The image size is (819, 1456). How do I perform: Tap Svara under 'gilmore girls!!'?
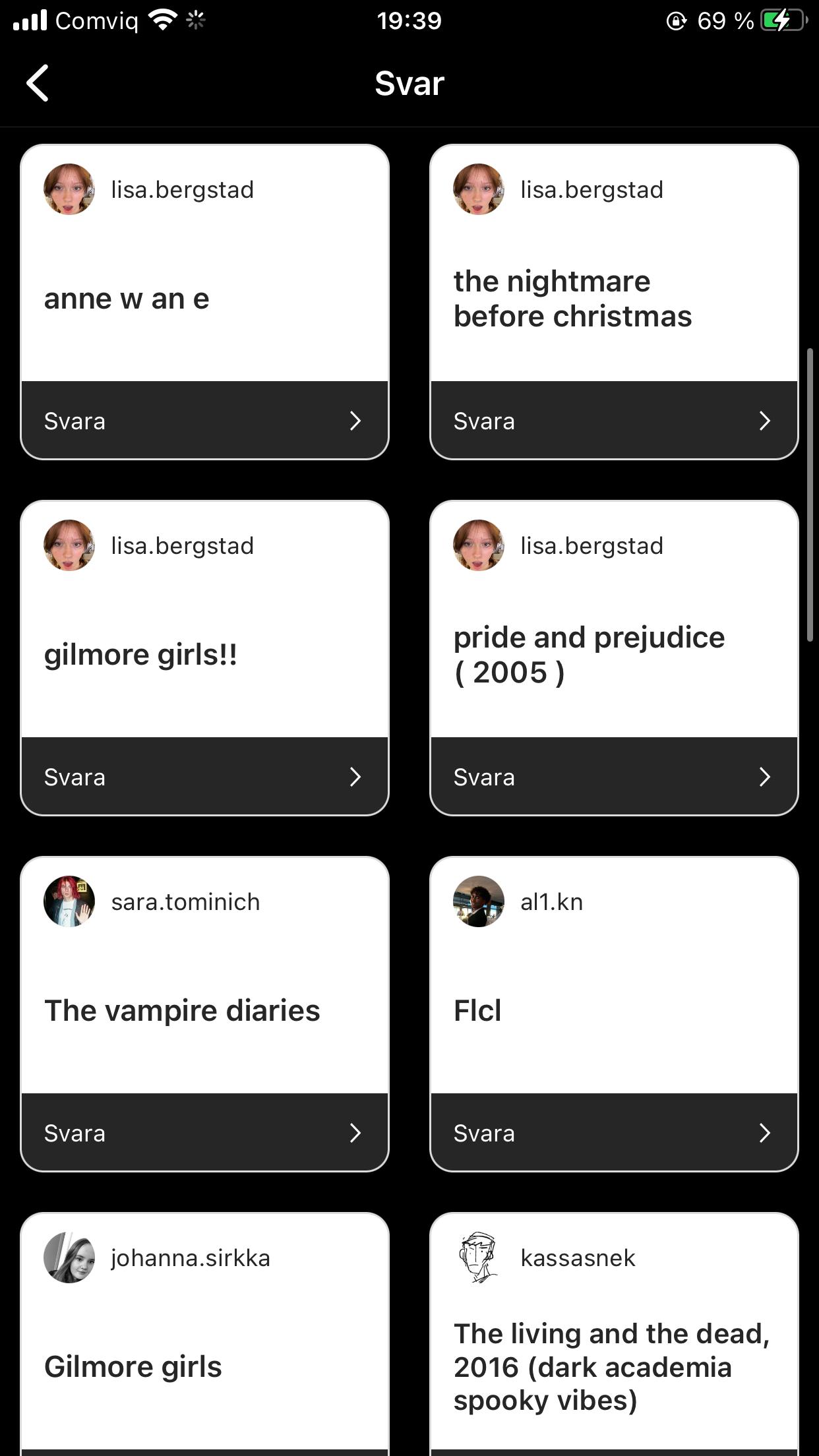coord(204,776)
